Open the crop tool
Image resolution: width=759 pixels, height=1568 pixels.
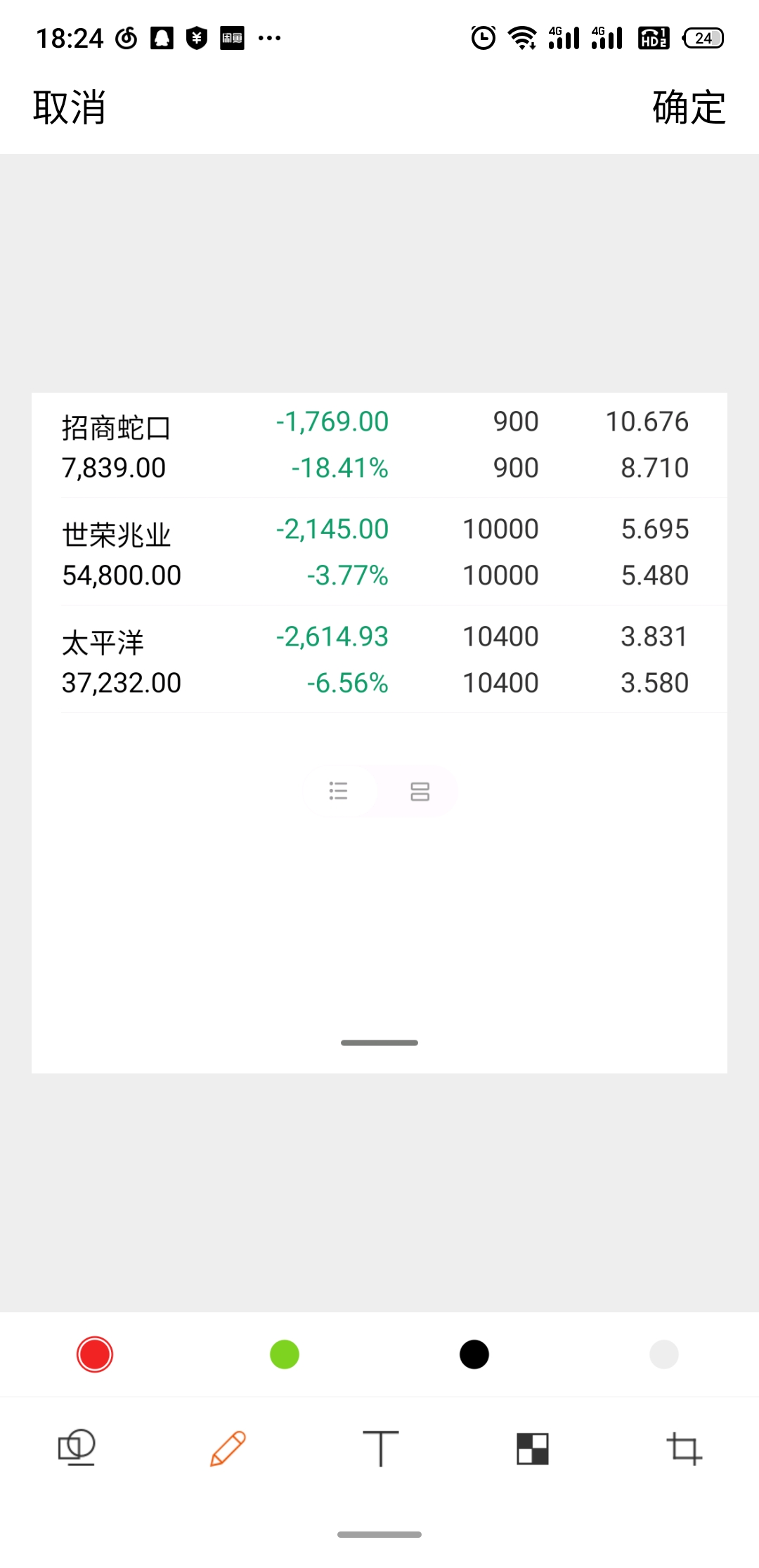pos(684,1448)
